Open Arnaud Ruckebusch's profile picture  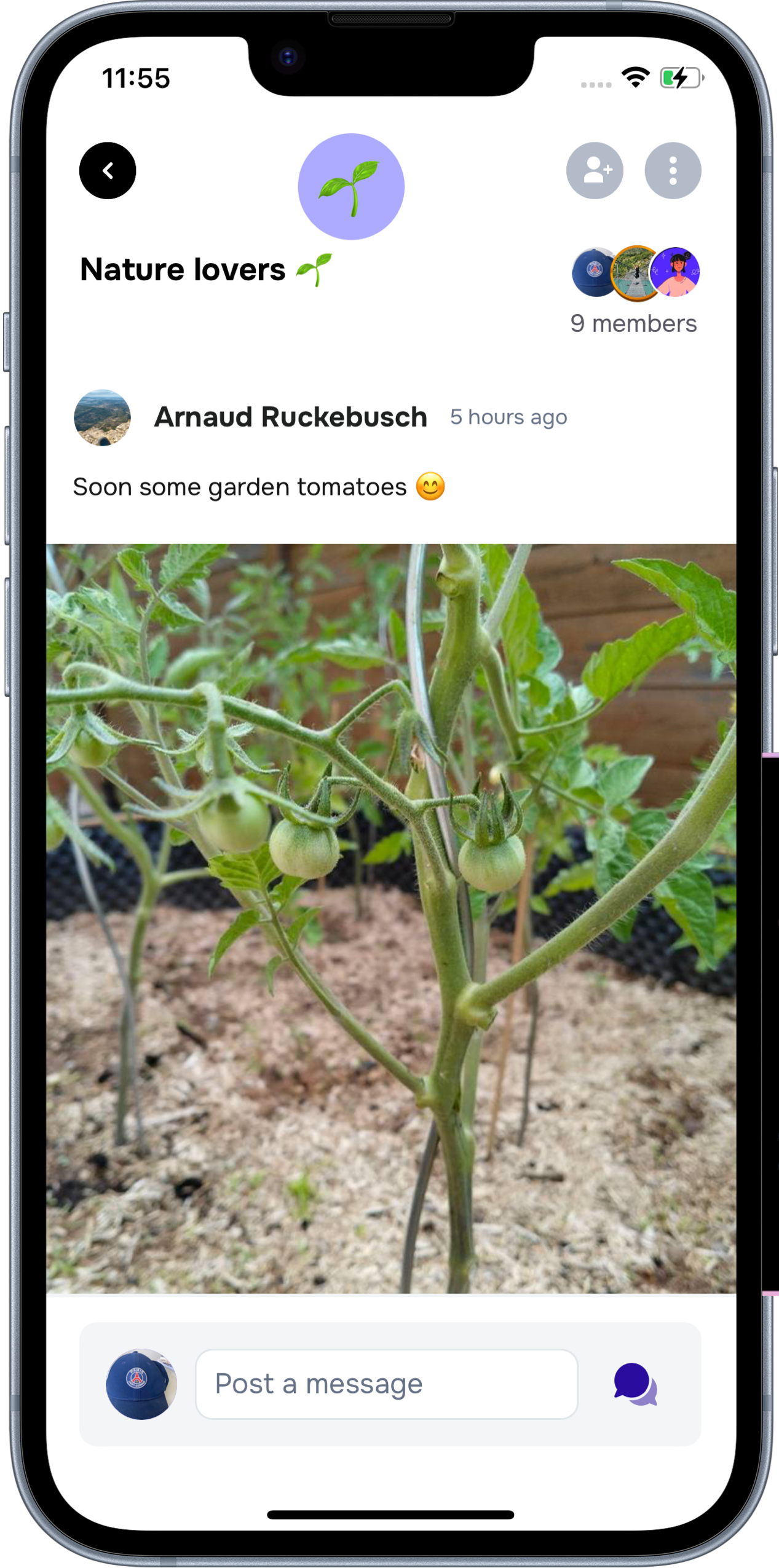103,417
